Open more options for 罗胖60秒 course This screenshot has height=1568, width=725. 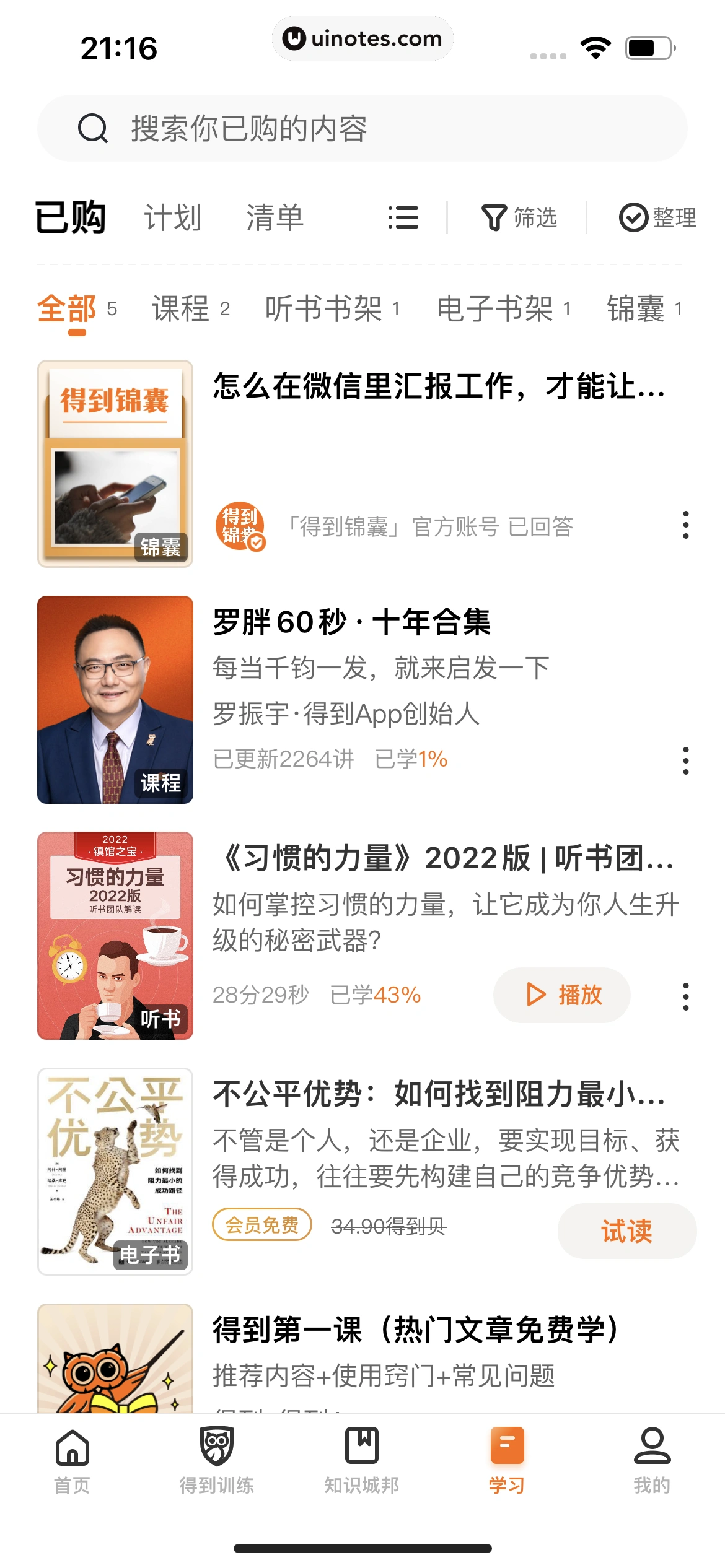click(685, 760)
